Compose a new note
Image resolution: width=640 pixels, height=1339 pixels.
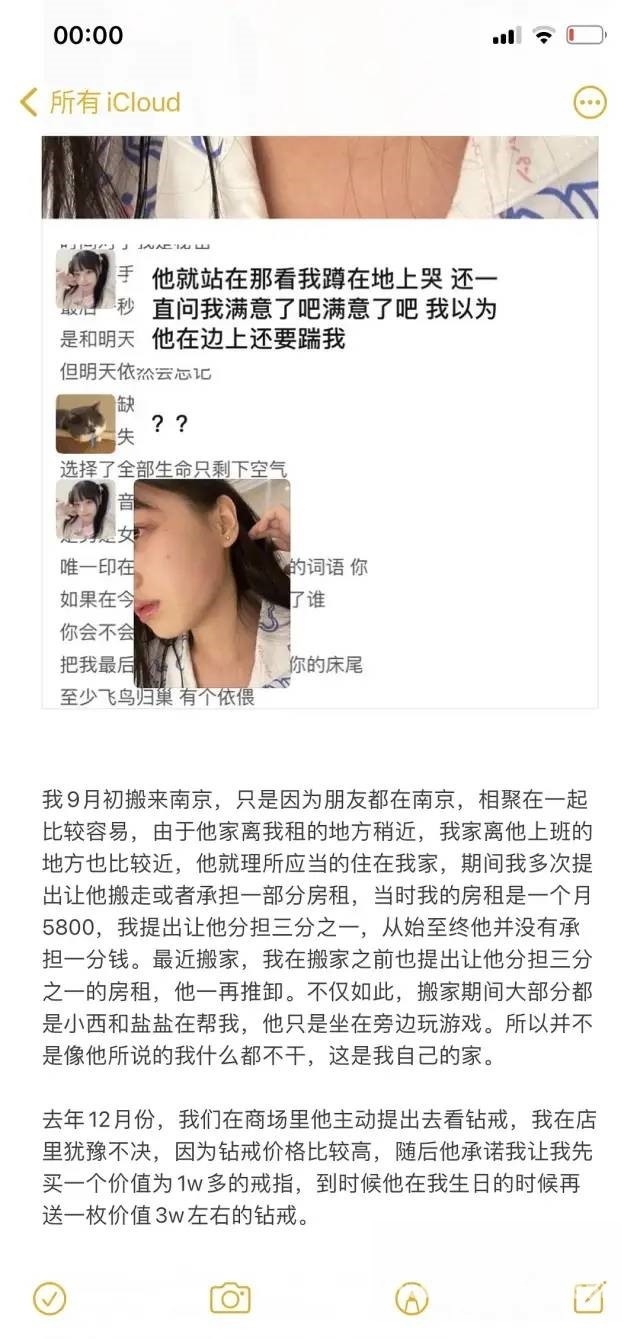pyautogui.click(x=590, y=1297)
